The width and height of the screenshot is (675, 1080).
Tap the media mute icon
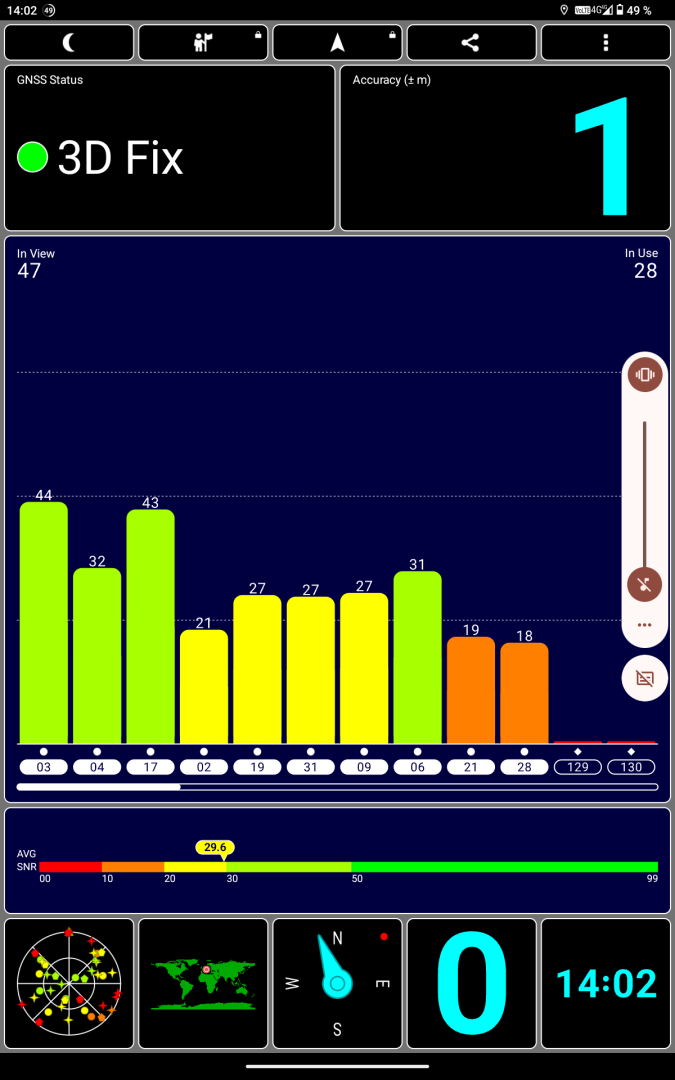point(645,585)
